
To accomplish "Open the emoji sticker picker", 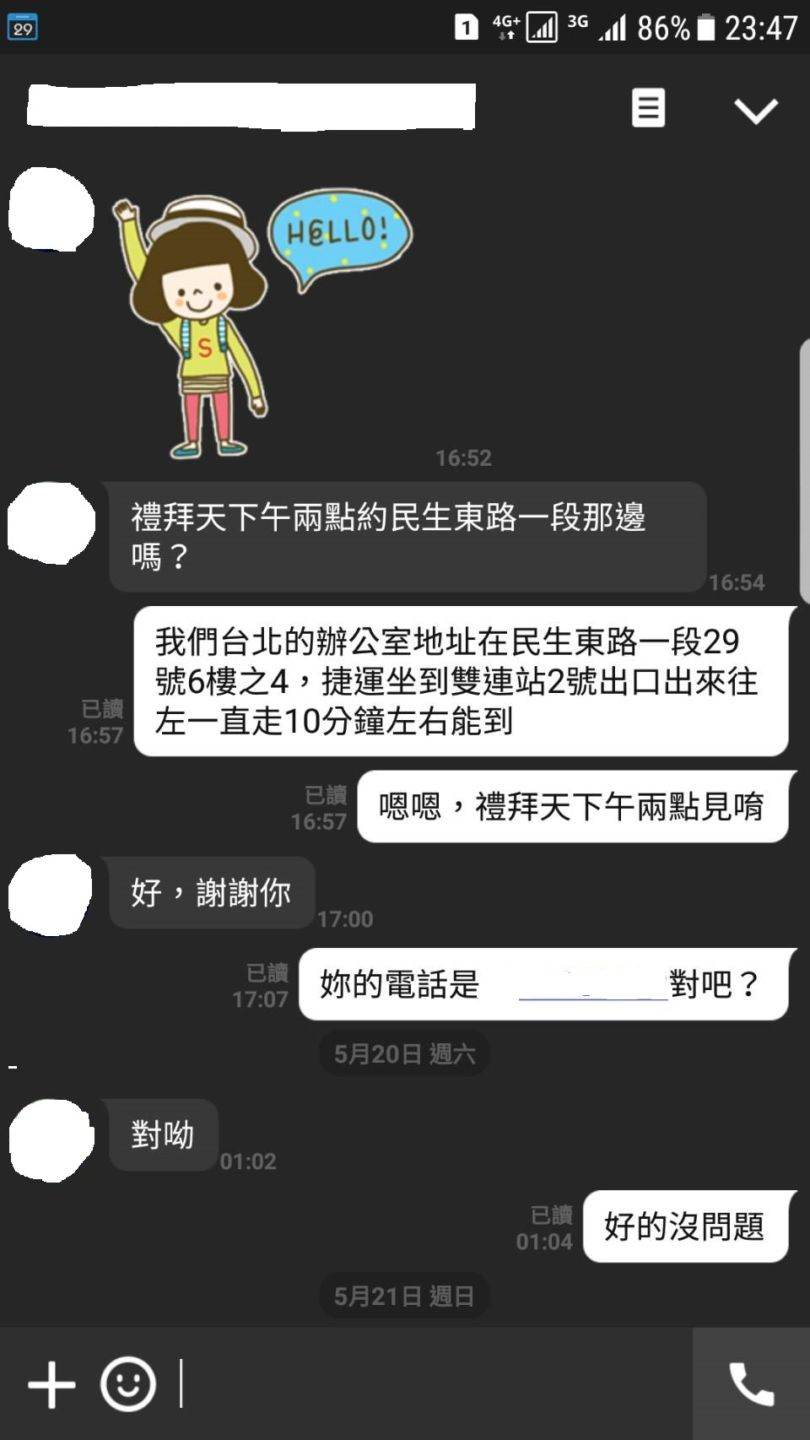I will (128, 1385).
